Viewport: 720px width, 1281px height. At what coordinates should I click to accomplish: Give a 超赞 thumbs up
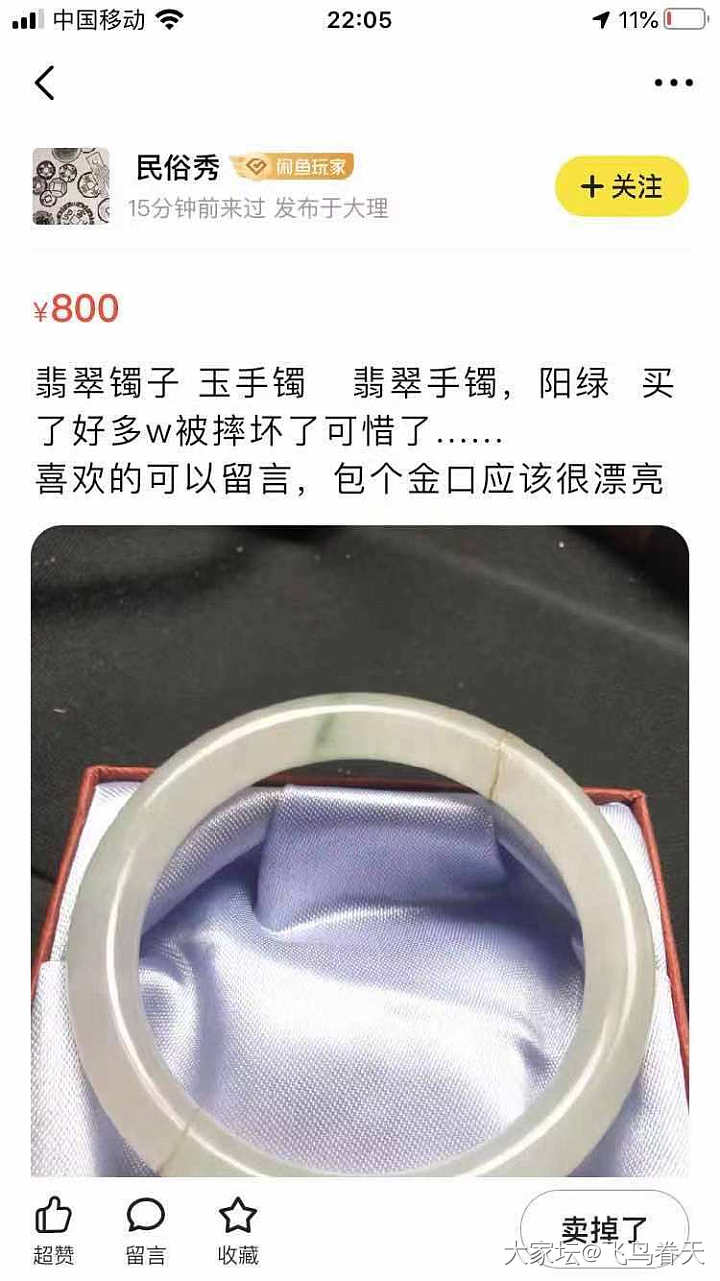[53, 1230]
